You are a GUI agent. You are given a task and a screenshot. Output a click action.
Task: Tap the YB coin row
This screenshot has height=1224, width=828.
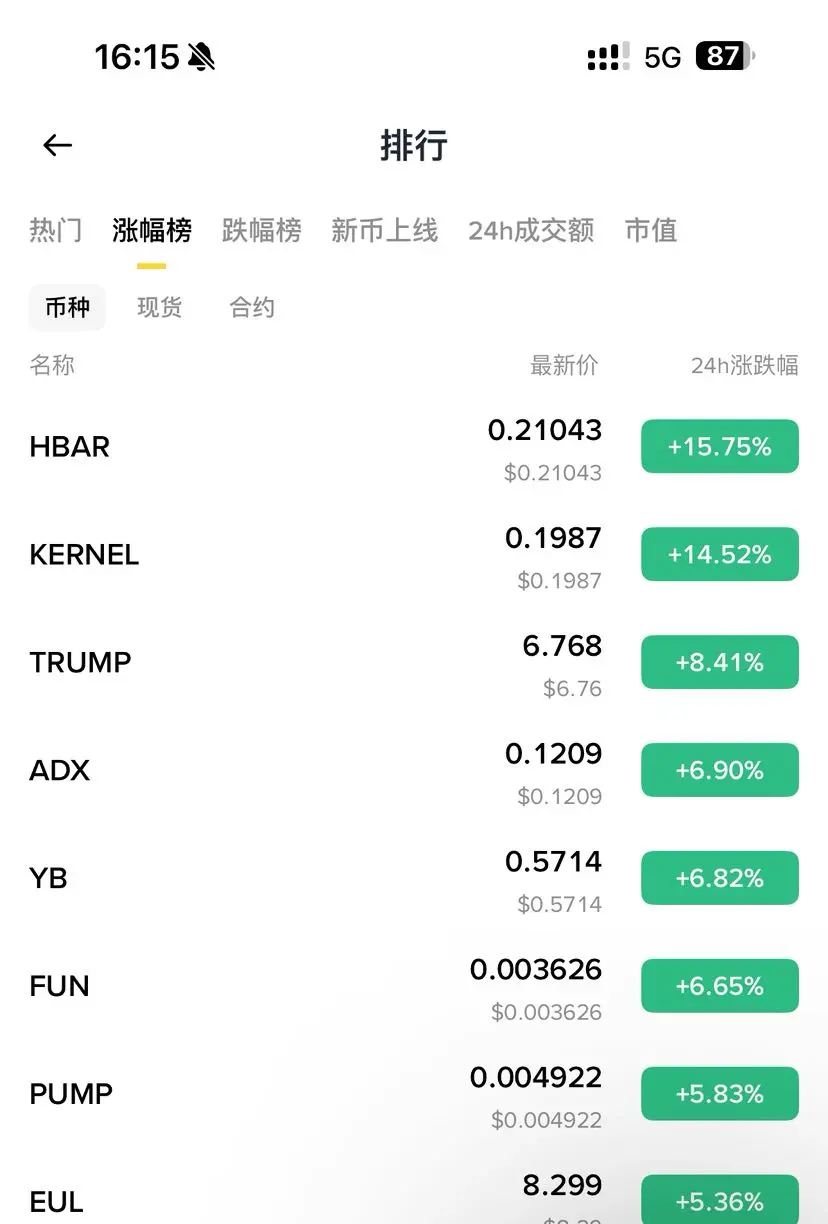pyautogui.click(x=48, y=879)
